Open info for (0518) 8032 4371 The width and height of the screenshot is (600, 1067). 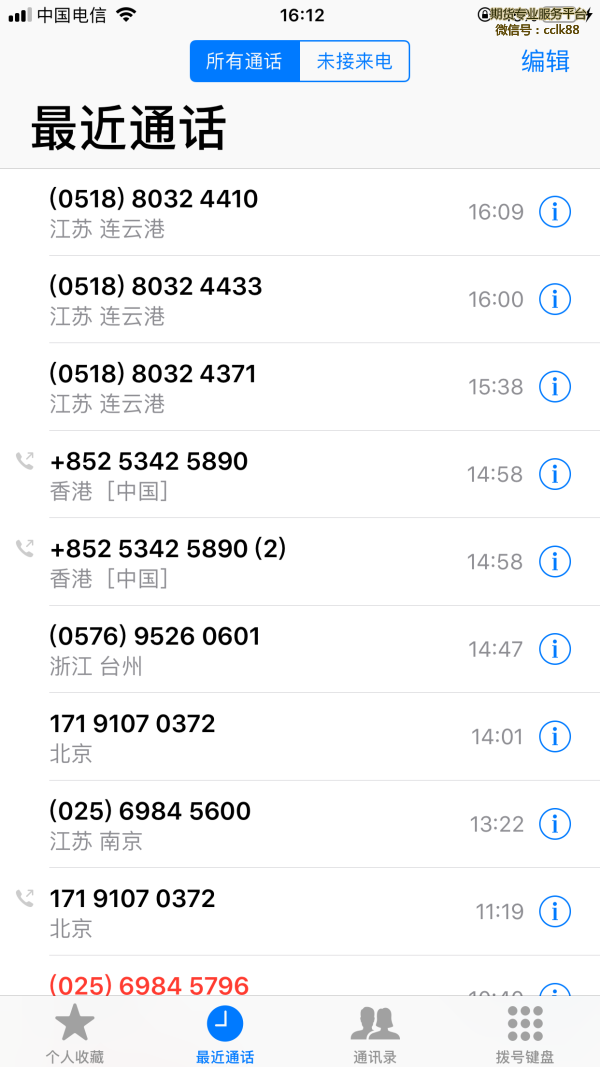click(555, 387)
